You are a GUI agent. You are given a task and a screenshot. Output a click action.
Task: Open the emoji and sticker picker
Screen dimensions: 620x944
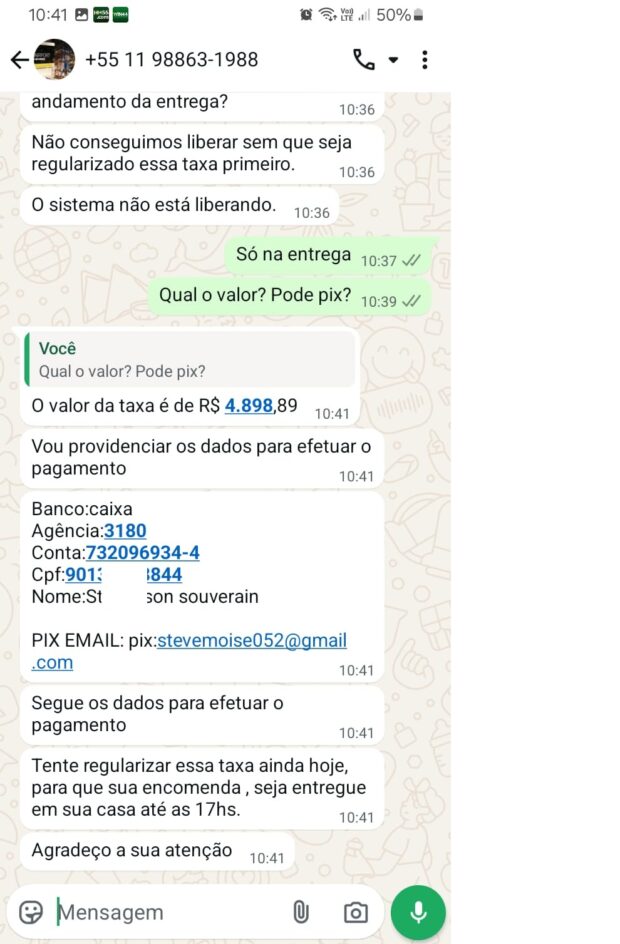coord(31,912)
